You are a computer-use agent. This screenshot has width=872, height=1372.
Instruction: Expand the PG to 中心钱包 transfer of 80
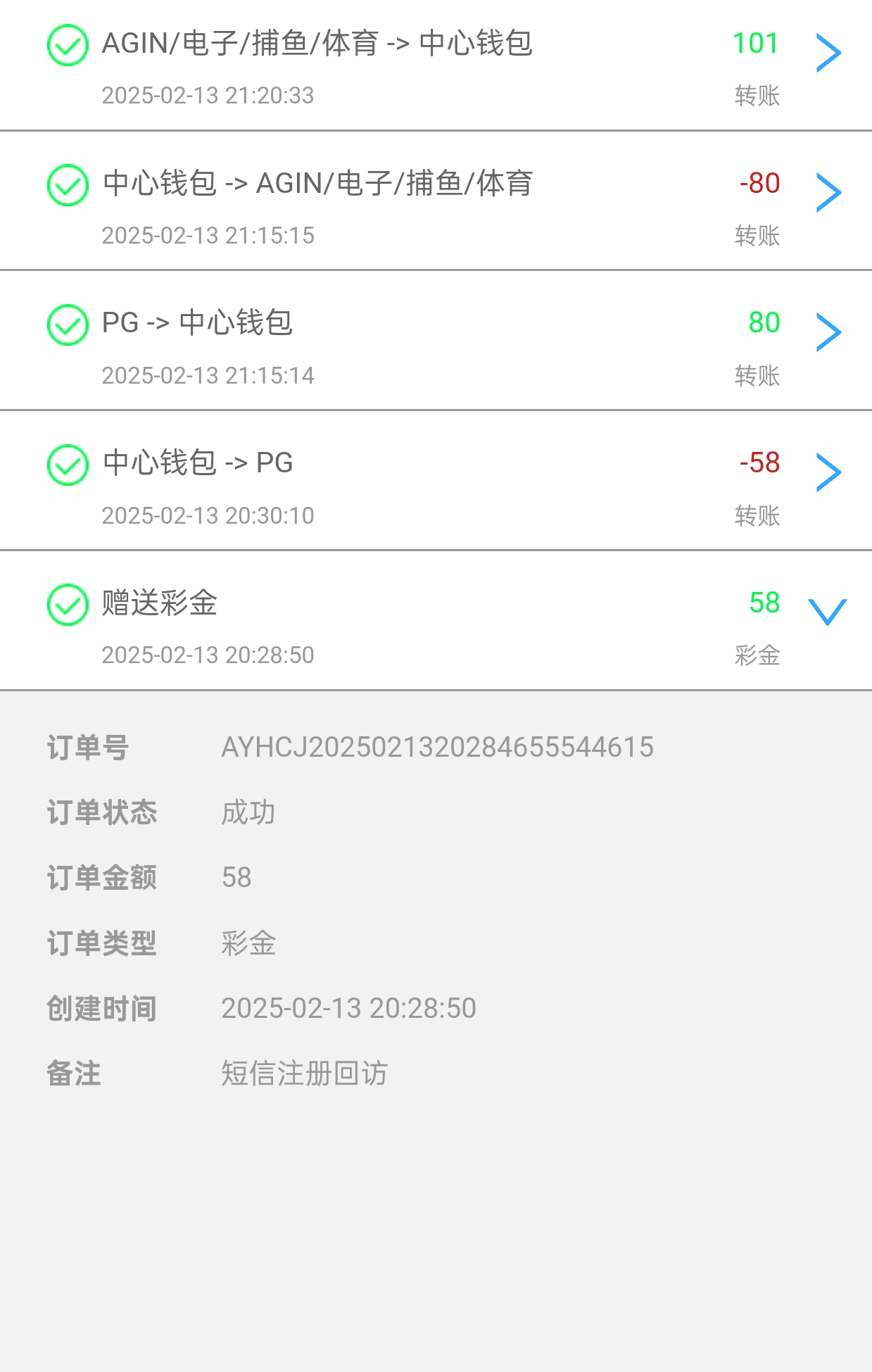click(x=828, y=332)
